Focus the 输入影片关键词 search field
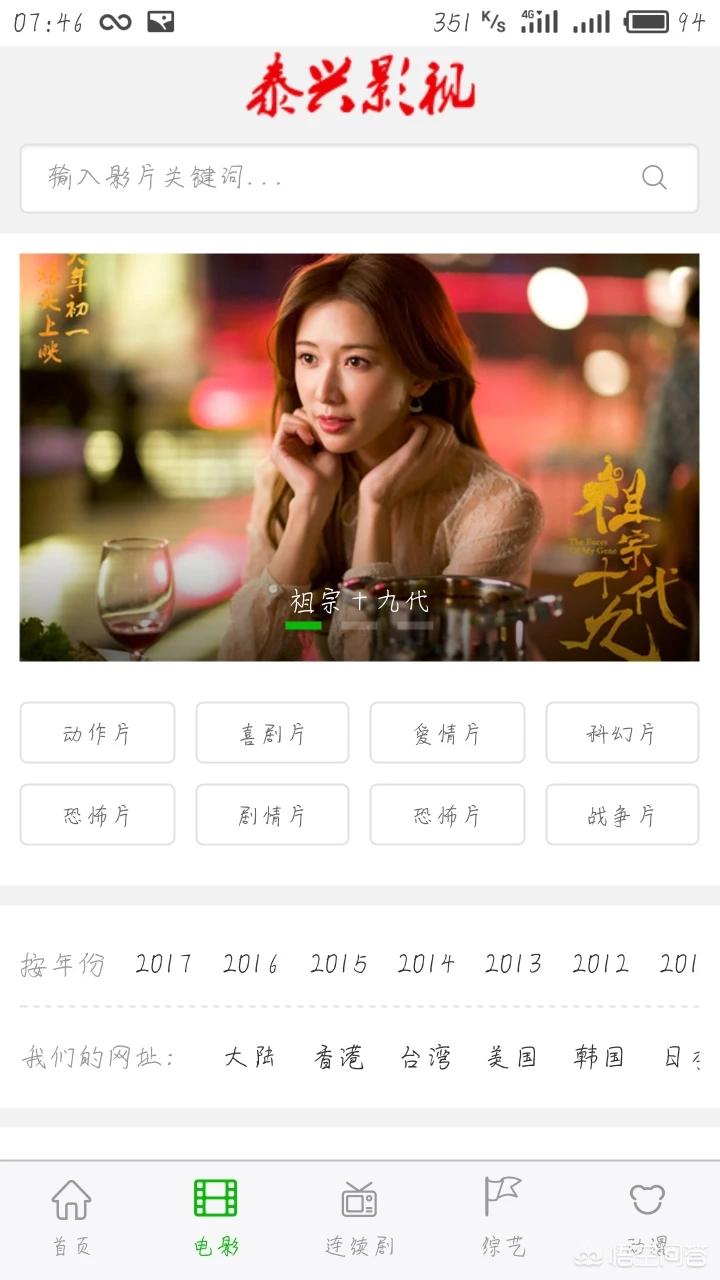 pos(360,178)
